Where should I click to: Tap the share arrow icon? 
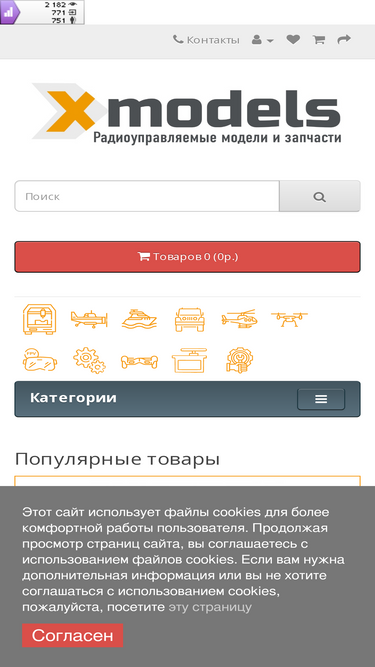344,40
